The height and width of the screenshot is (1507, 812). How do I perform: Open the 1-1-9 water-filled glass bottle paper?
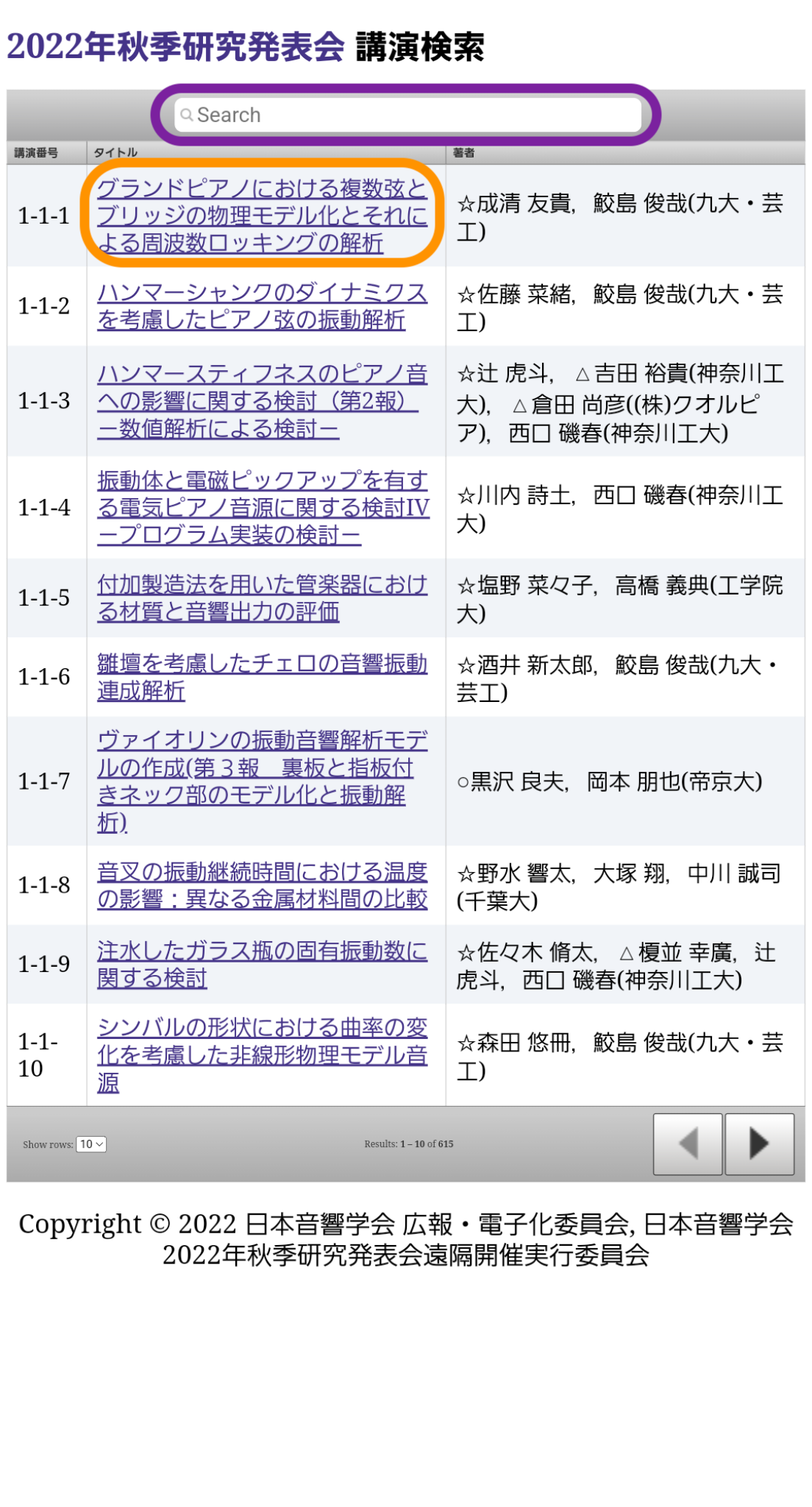pyautogui.click(x=263, y=964)
